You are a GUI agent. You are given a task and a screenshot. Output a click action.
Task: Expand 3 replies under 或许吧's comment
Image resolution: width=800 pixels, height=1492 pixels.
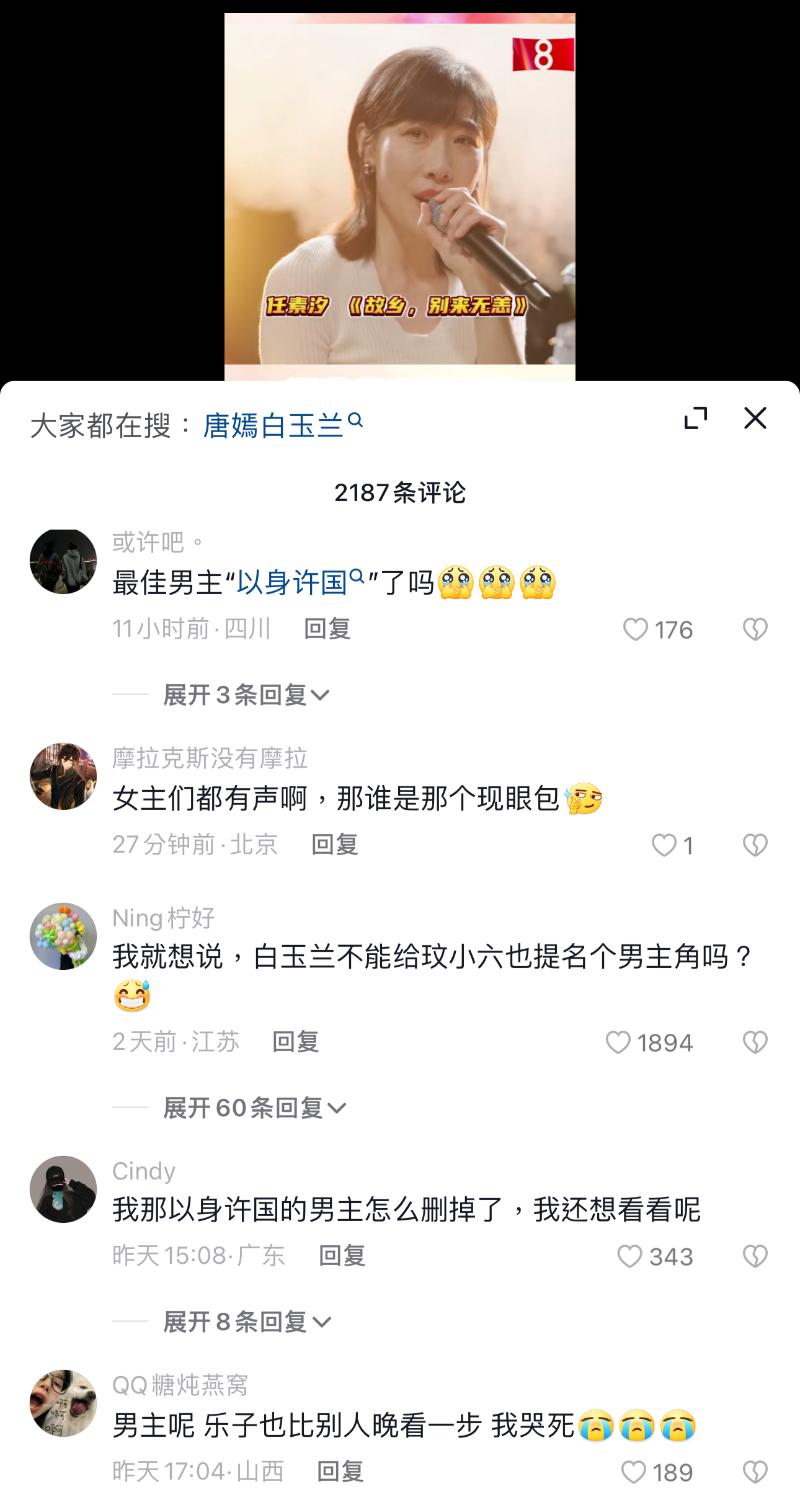[x=246, y=695]
